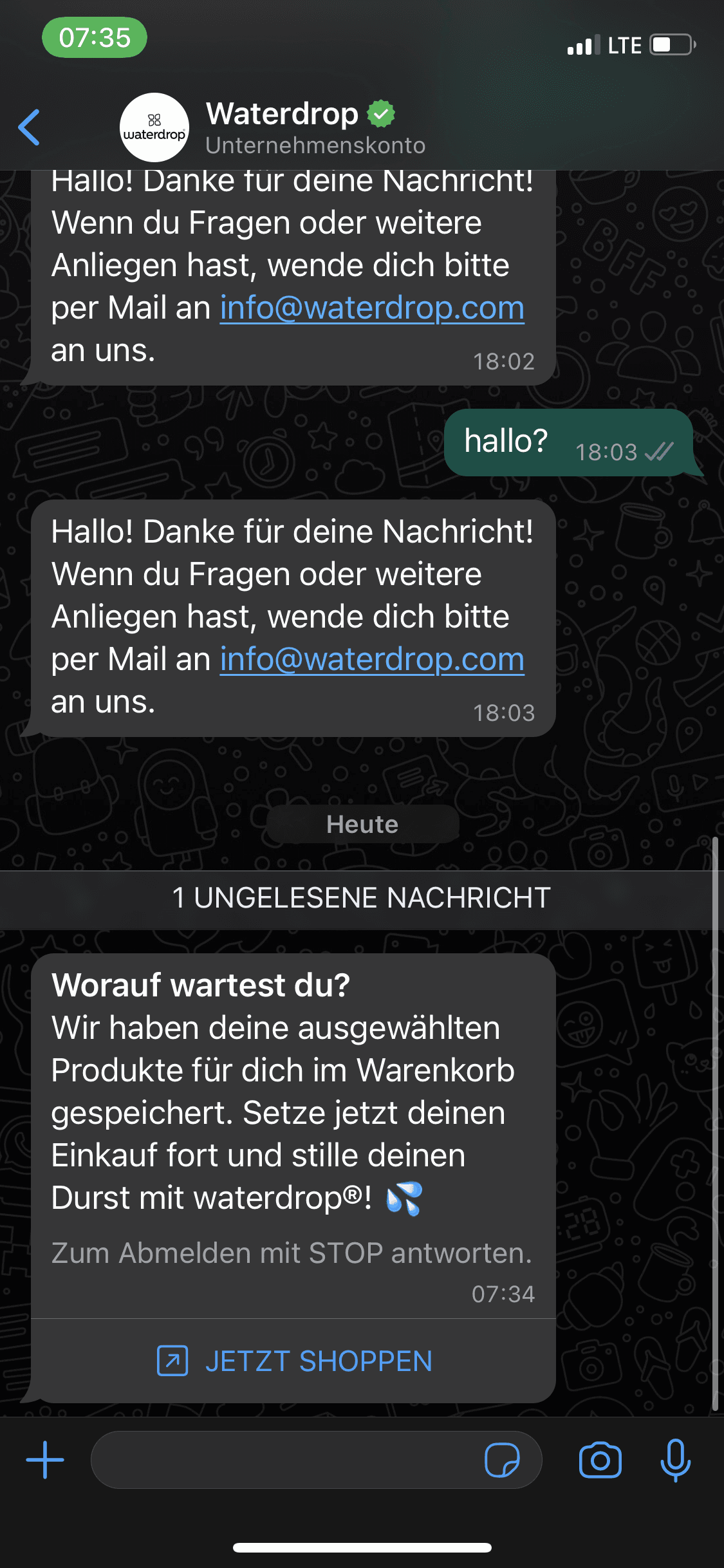Open the attachment plus menu
Viewport: 724px width, 1568px height.
click(x=45, y=1460)
